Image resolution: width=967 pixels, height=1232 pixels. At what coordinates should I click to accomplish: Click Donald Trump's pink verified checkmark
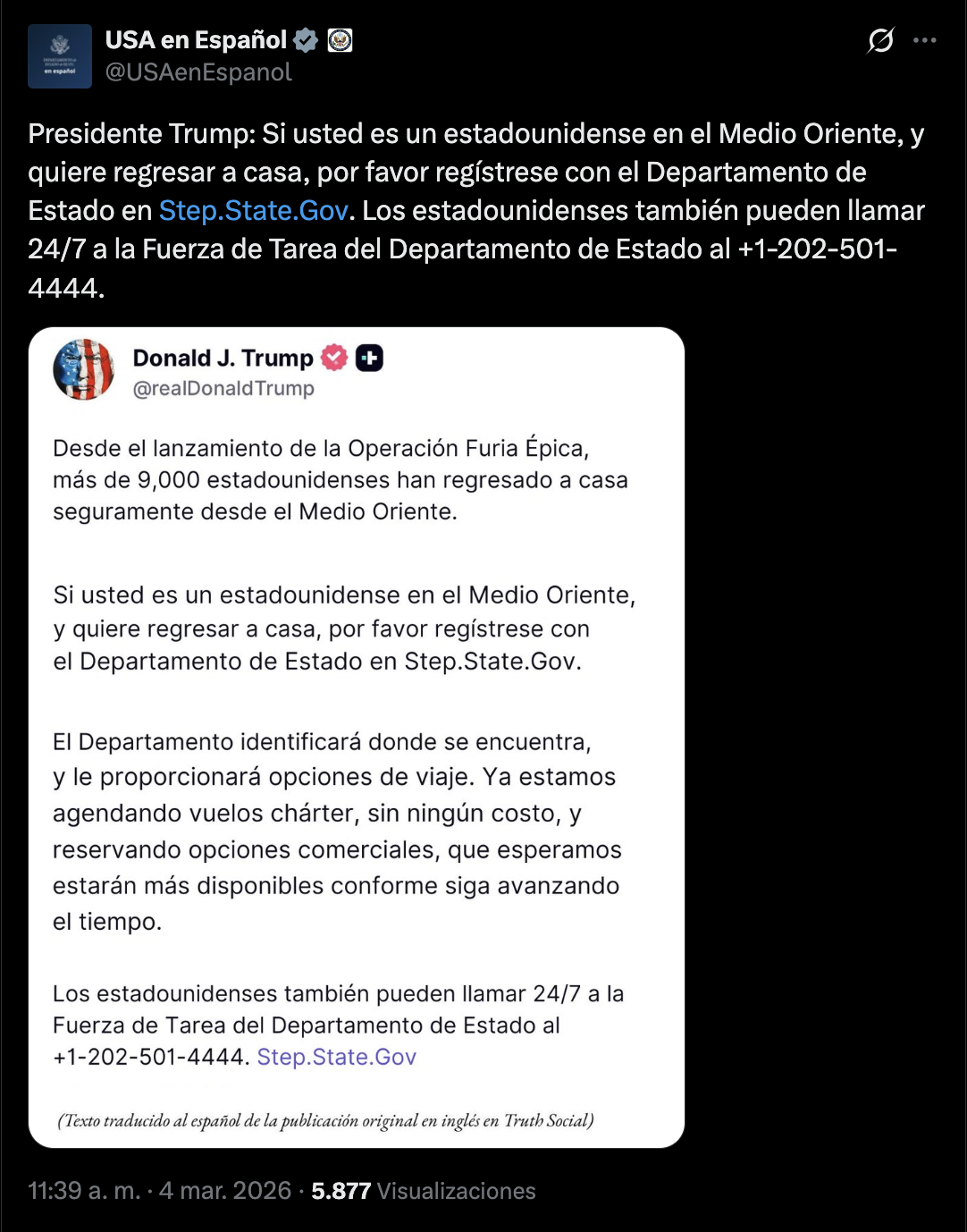332,357
